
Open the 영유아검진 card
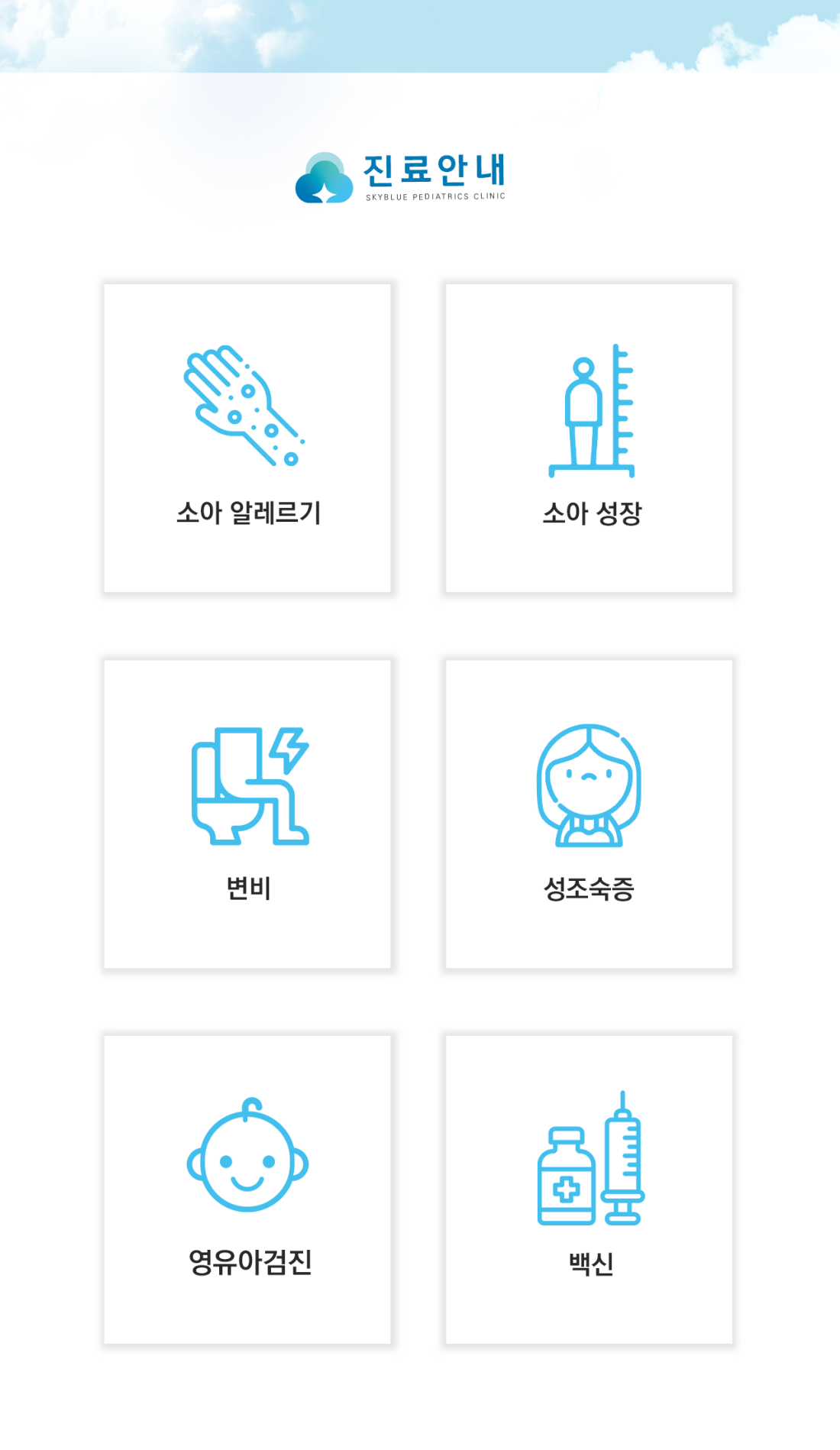pyautogui.click(x=247, y=1189)
